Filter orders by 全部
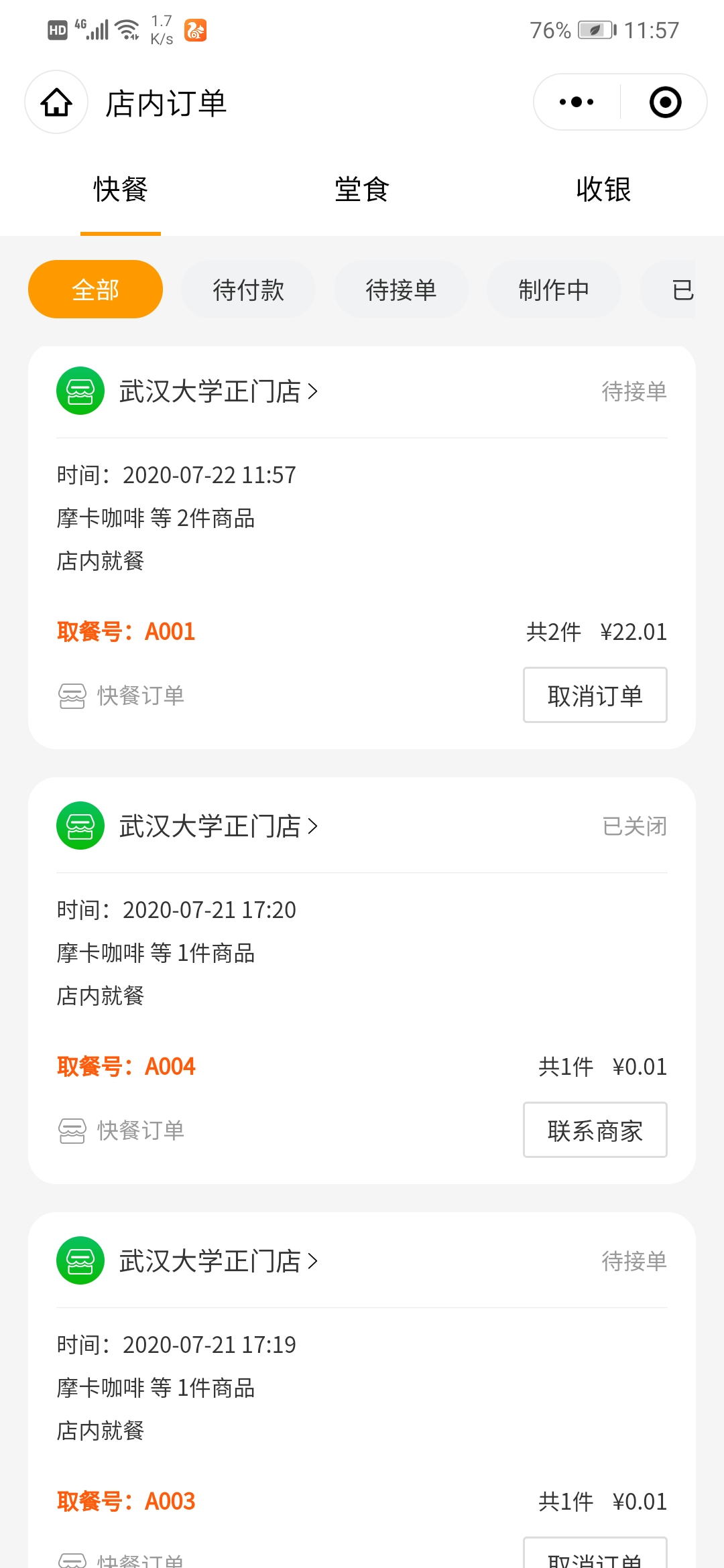The width and height of the screenshot is (724, 1568). [95, 289]
